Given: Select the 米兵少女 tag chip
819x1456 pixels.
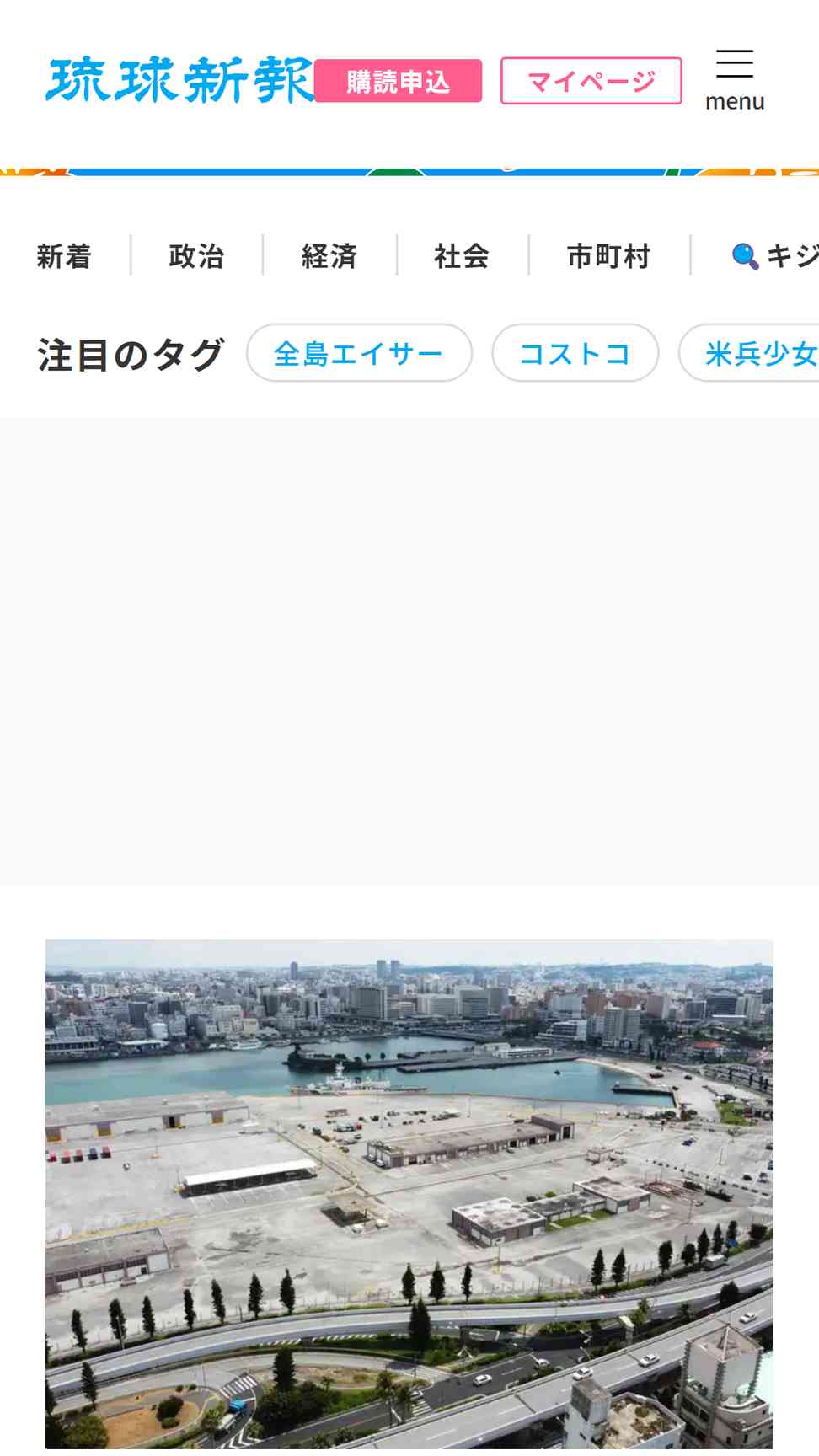Looking at the screenshot, I should (750, 353).
